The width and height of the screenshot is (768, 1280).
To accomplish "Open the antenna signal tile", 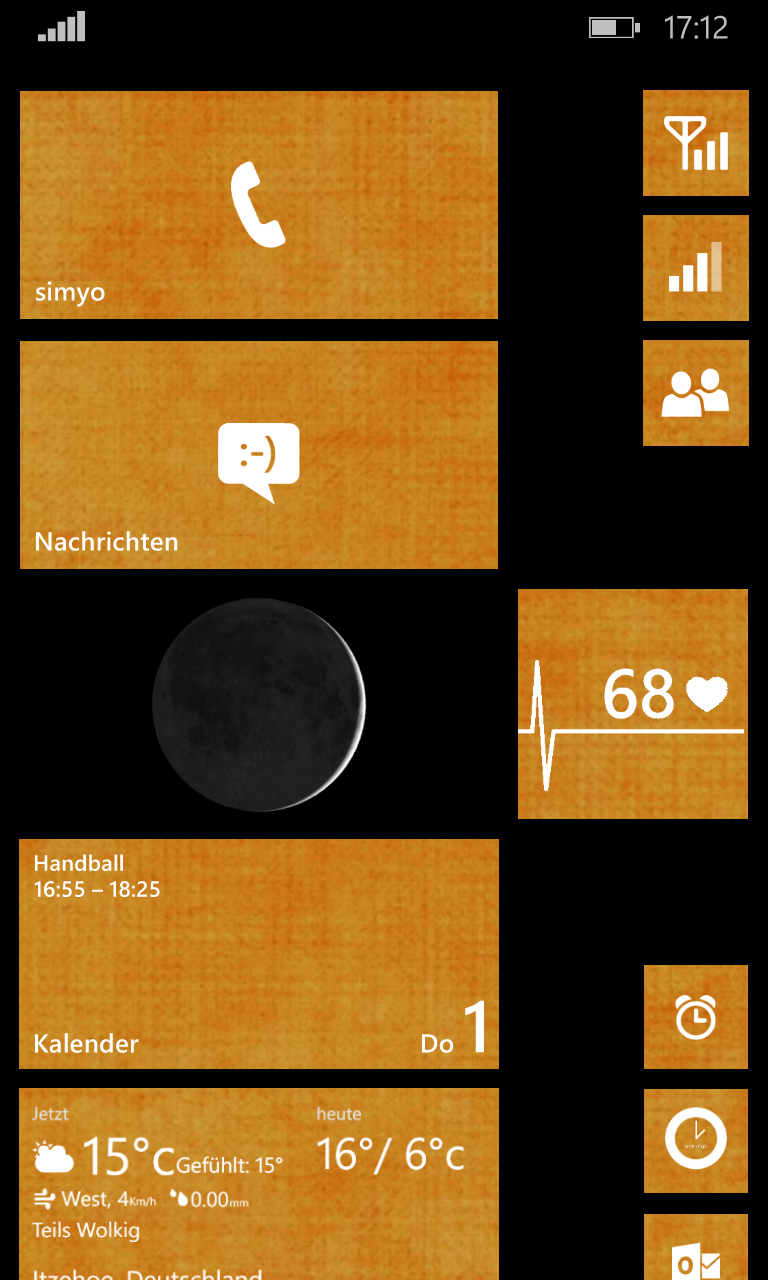I will (x=696, y=143).
